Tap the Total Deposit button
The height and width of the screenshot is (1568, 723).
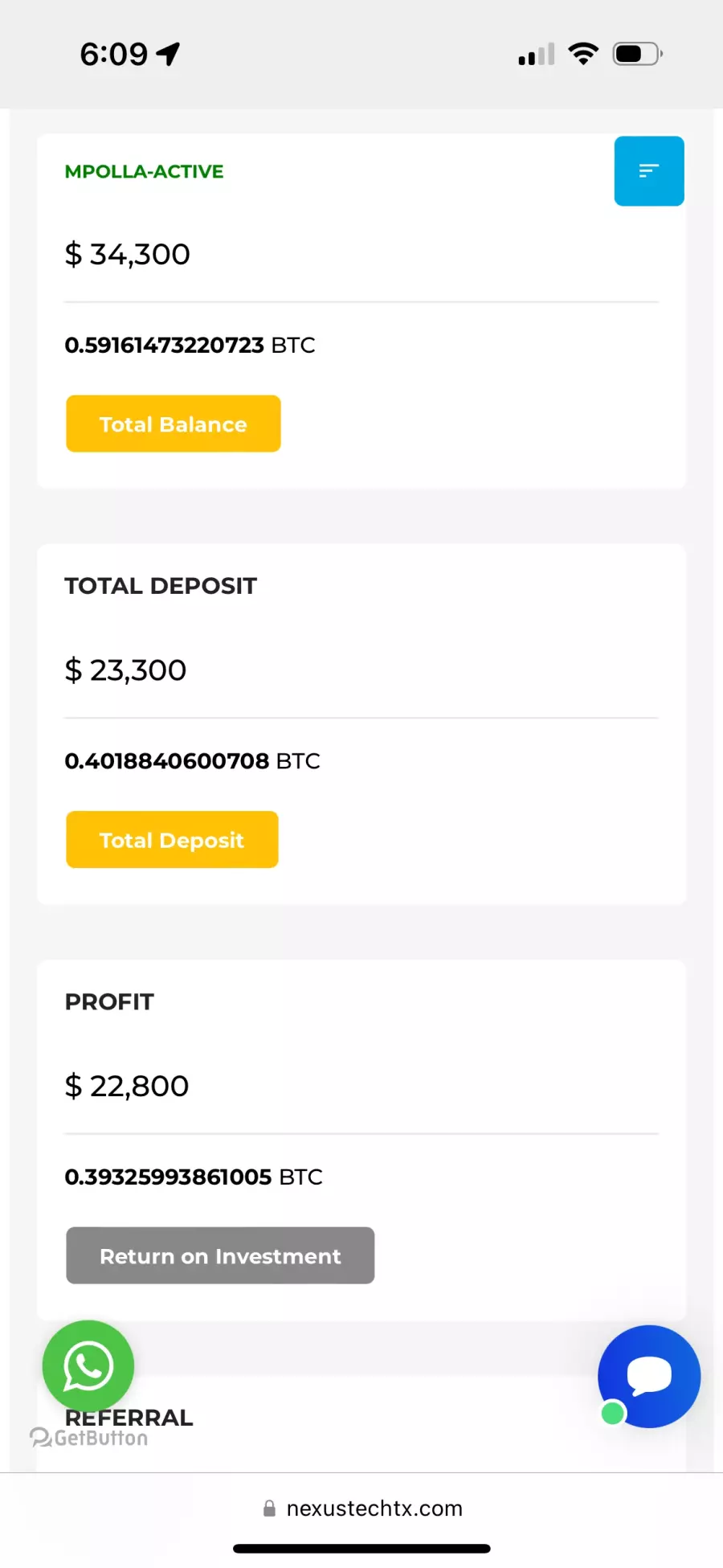click(x=172, y=840)
